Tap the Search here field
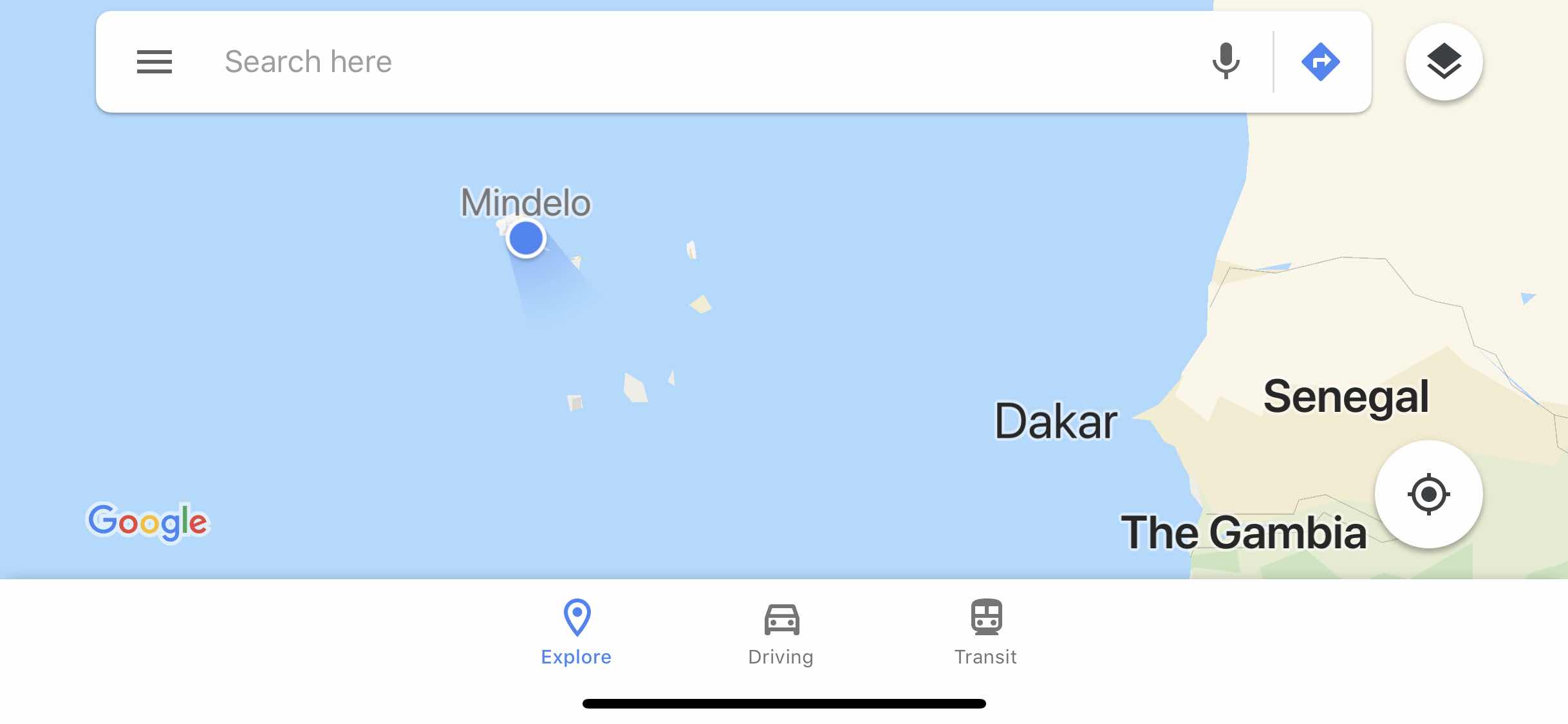The width and height of the screenshot is (1568, 724). tap(644, 62)
